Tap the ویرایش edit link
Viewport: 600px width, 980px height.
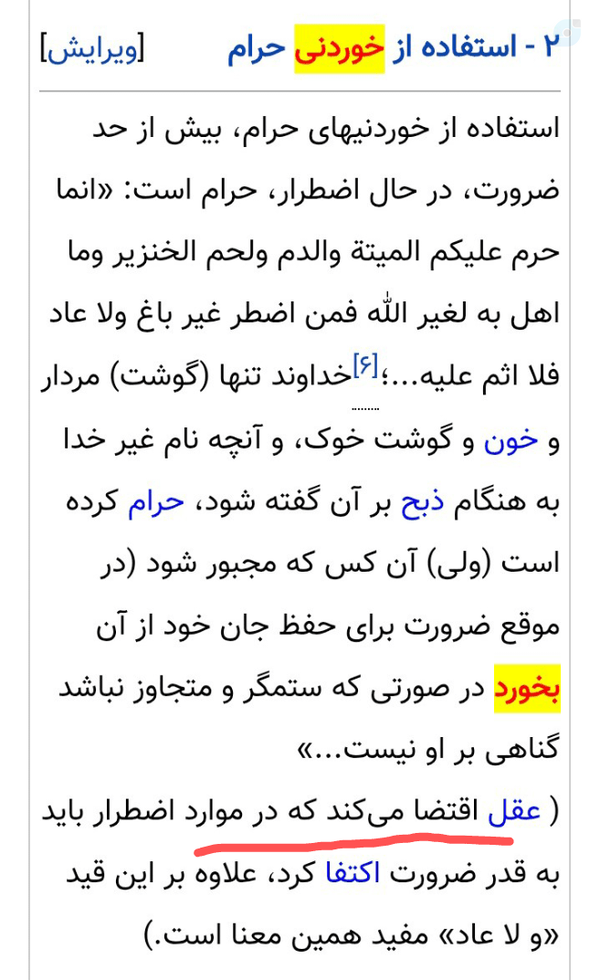92,50
